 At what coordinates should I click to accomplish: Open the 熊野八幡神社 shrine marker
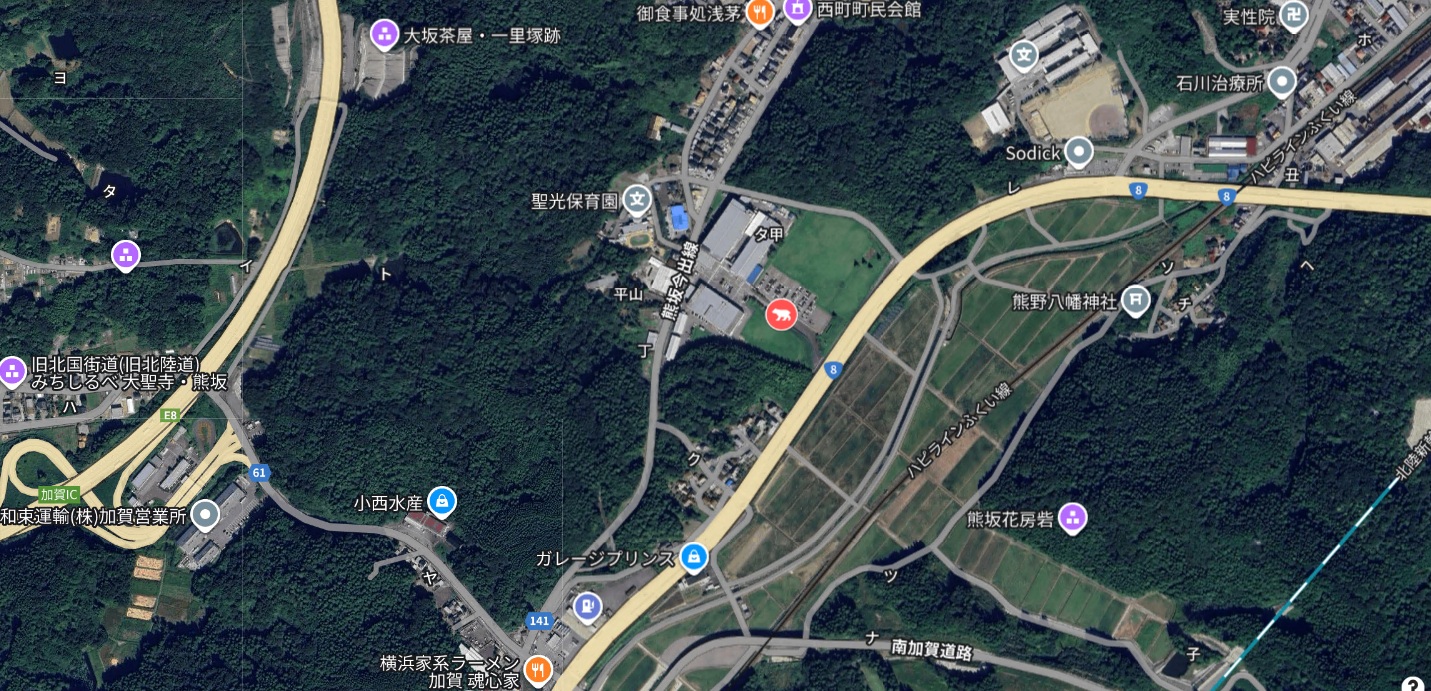[1135, 299]
